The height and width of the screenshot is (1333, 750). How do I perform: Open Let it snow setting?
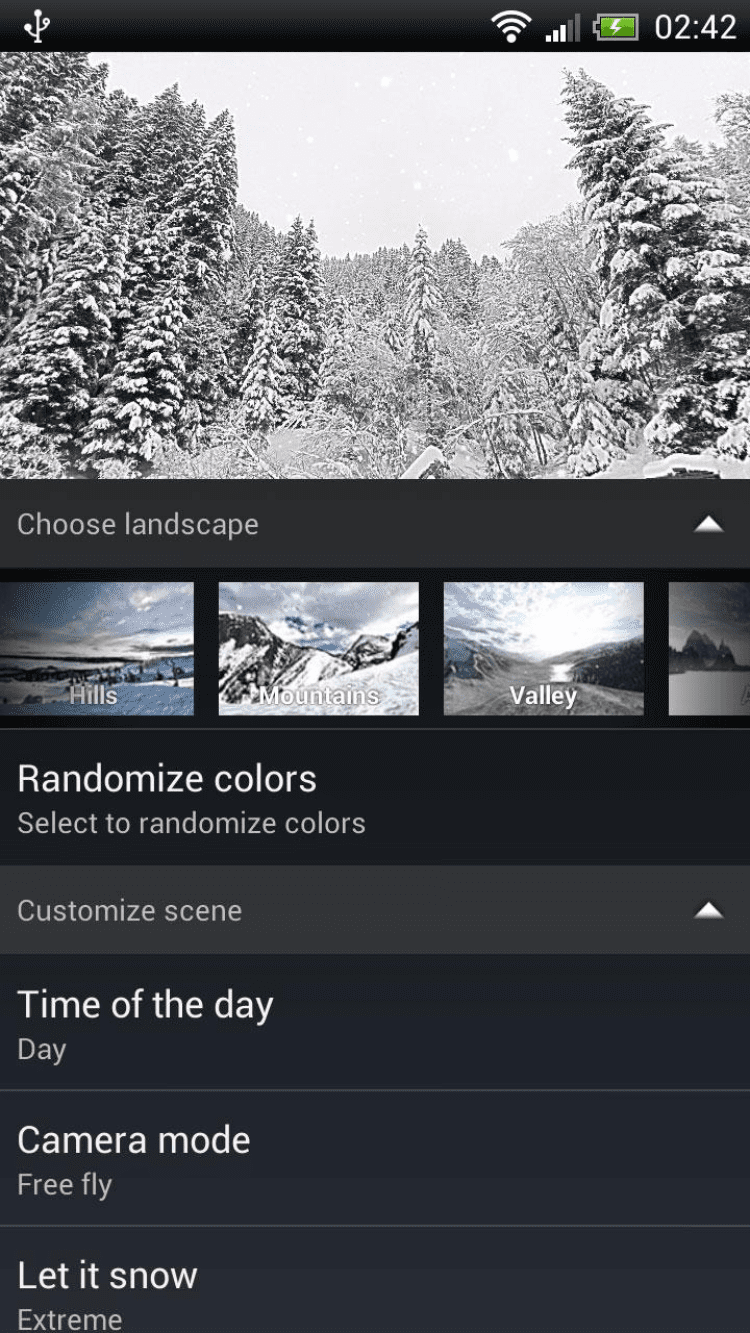tap(374, 1290)
